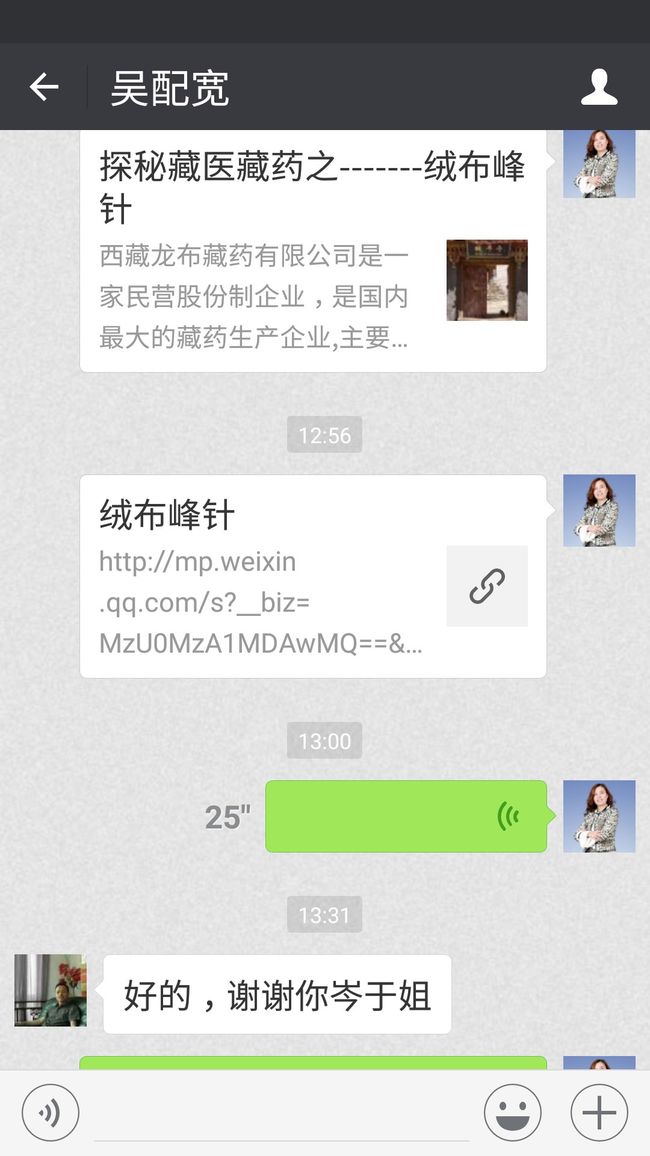The height and width of the screenshot is (1156, 650).
Task: View the sender's avatar beside 好的,谢谢你
Action: click(50, 990)
